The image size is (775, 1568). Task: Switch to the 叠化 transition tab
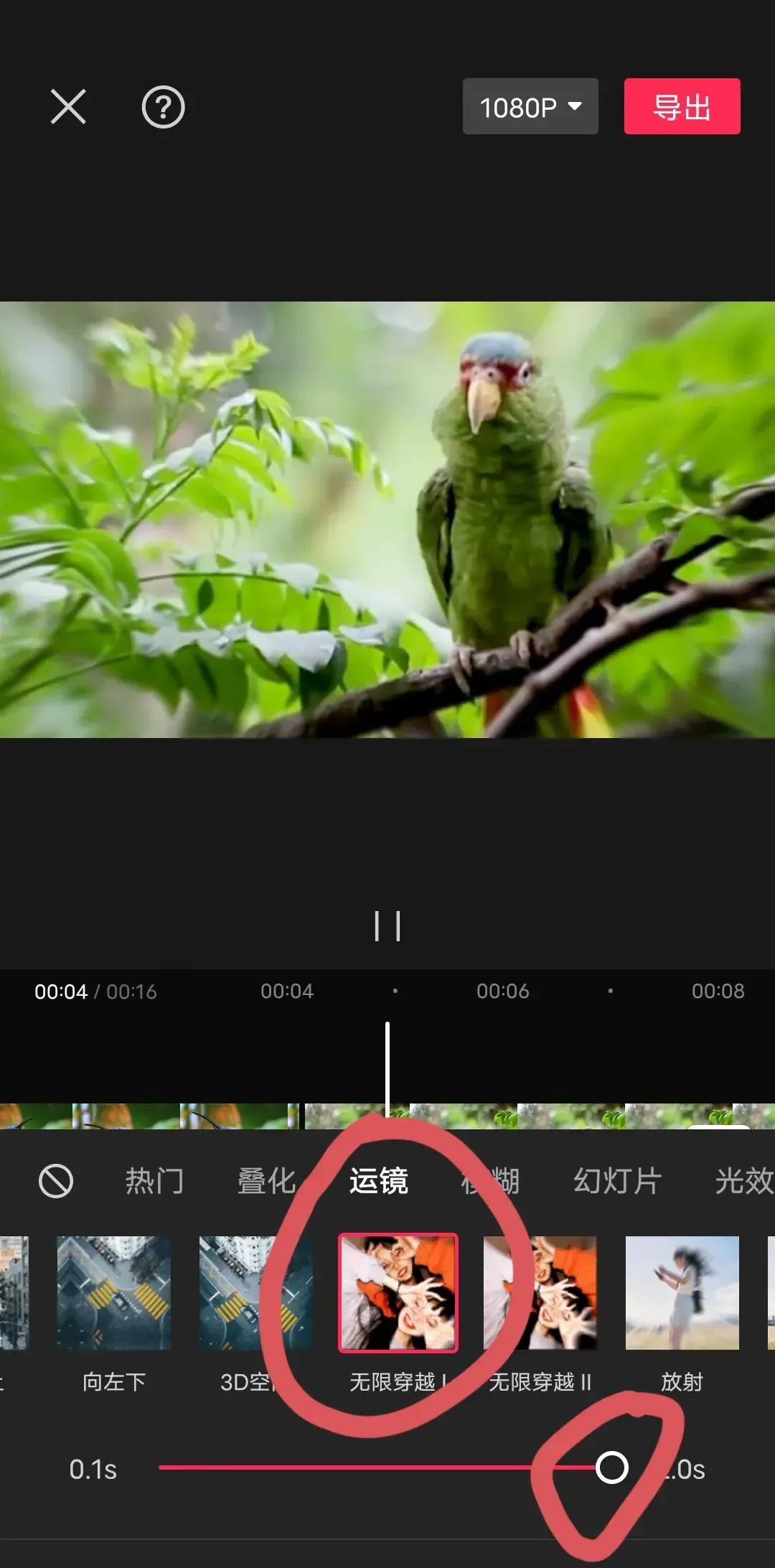point(266,1181)
